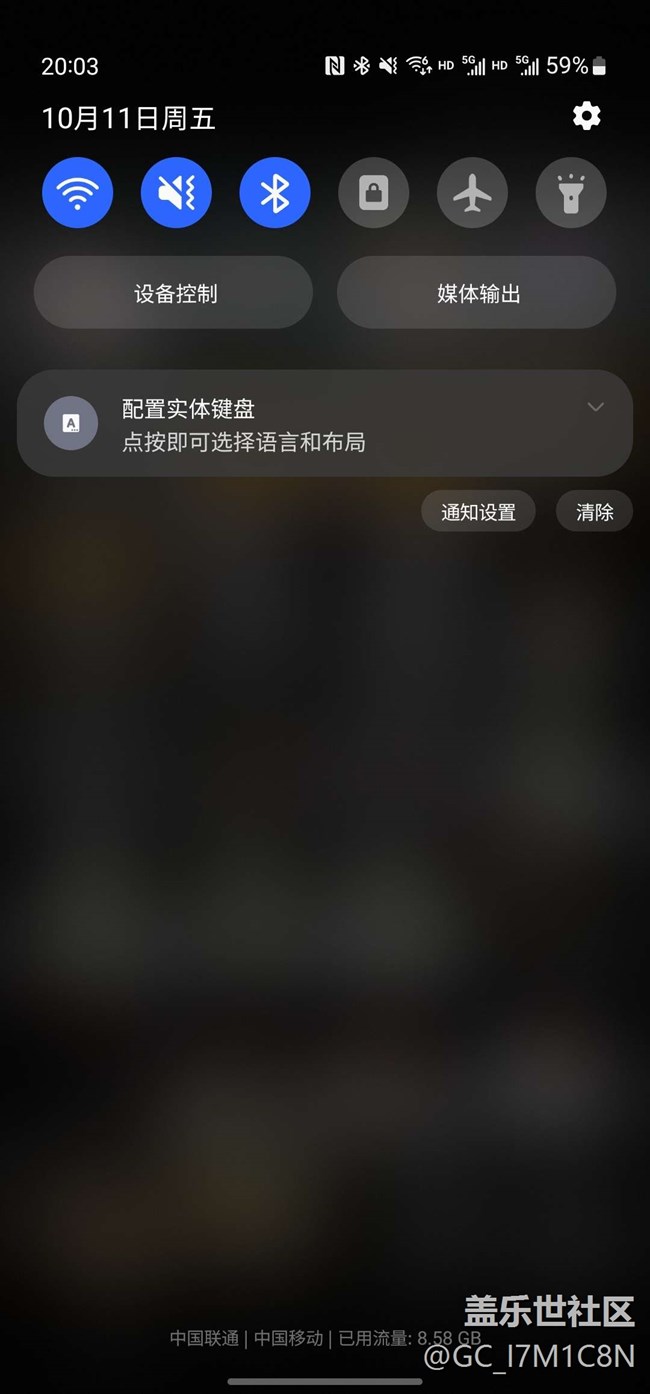The image size is (650, 1394).
Task: Disable the Bluetooth quick toggle
Action: tap(275, 193)
